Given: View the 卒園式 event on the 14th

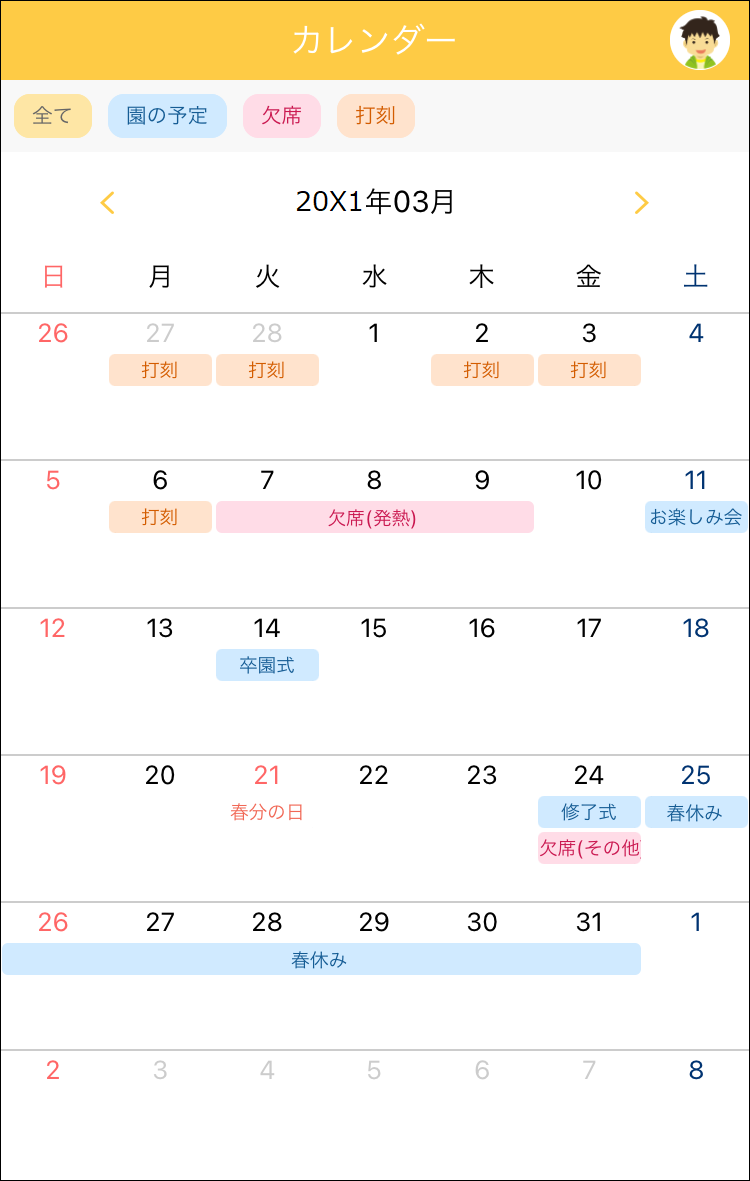Looking at the screenshot, I should 267,665.
